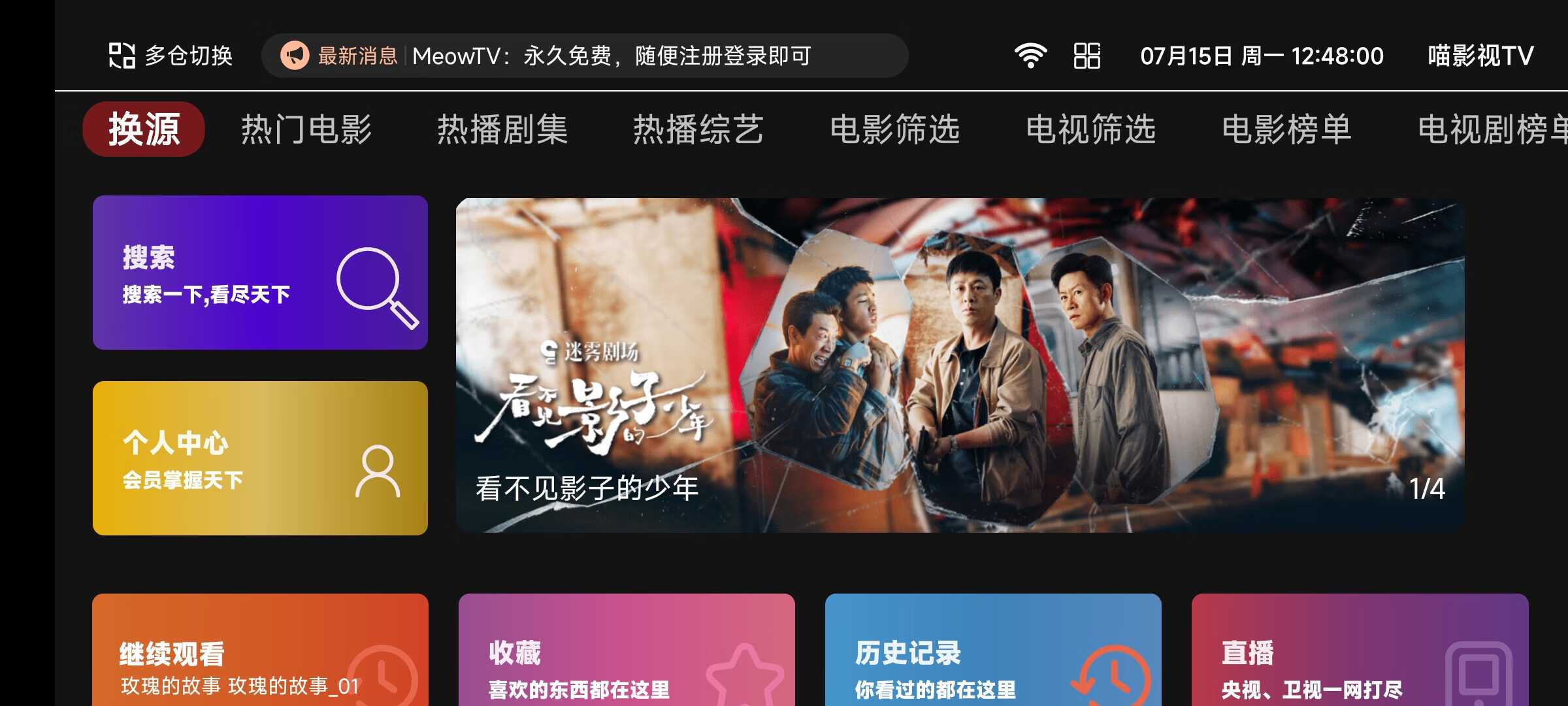Switch to 电视筛选 tab
1568x706 pixels.
(x=1090, y=129)
